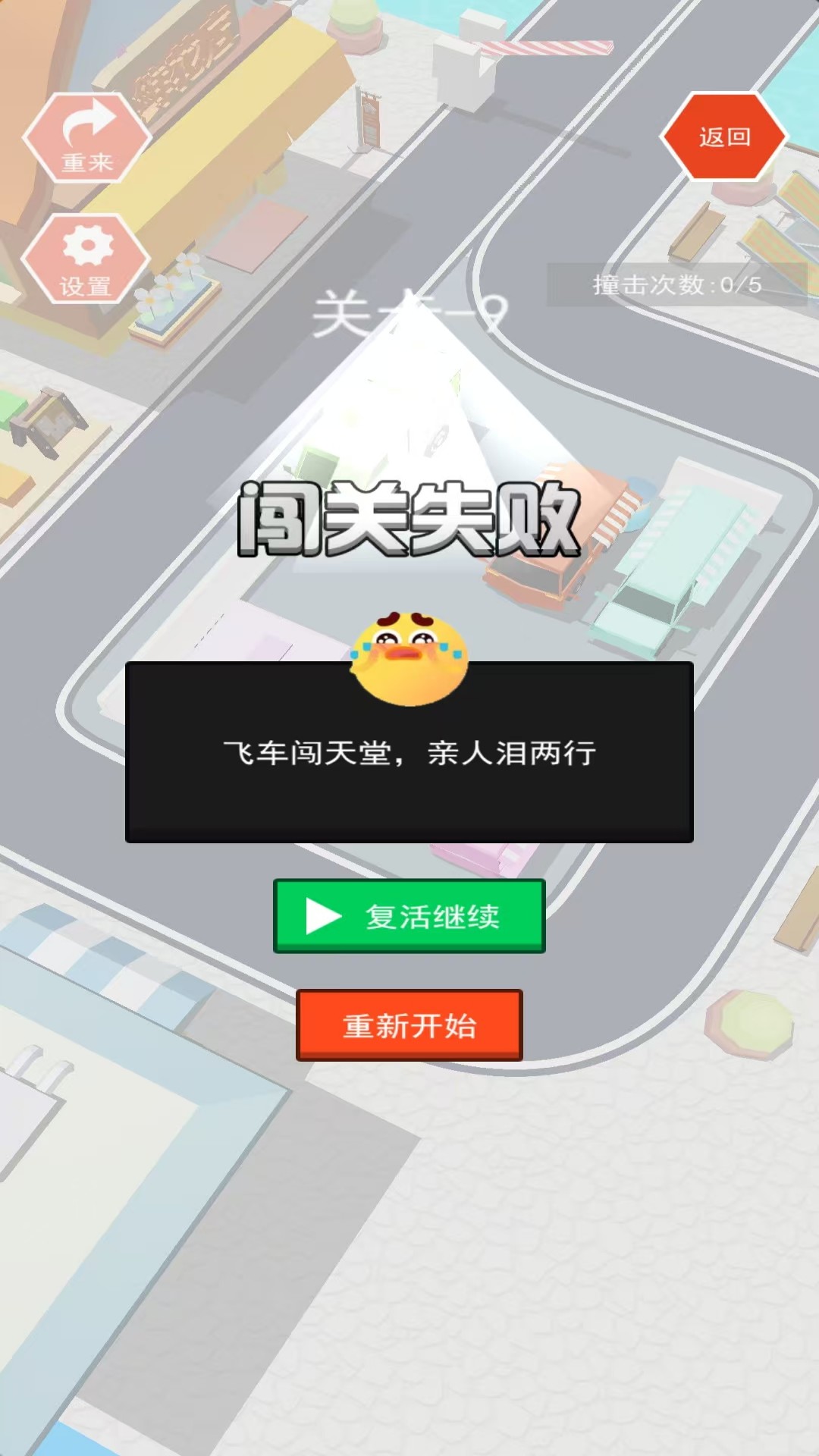The width and height of the screenshot is (819, 1456).
Task: Tap the green 复活继续 revive button
Action: coord(409,916)
